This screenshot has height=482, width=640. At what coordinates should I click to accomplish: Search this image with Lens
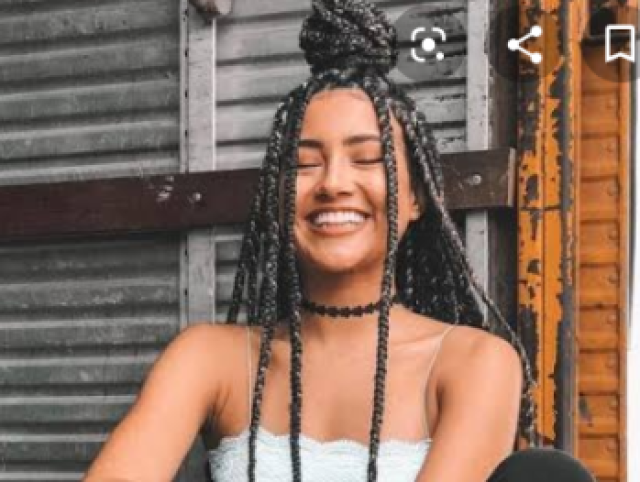click(x=428, y=44)
